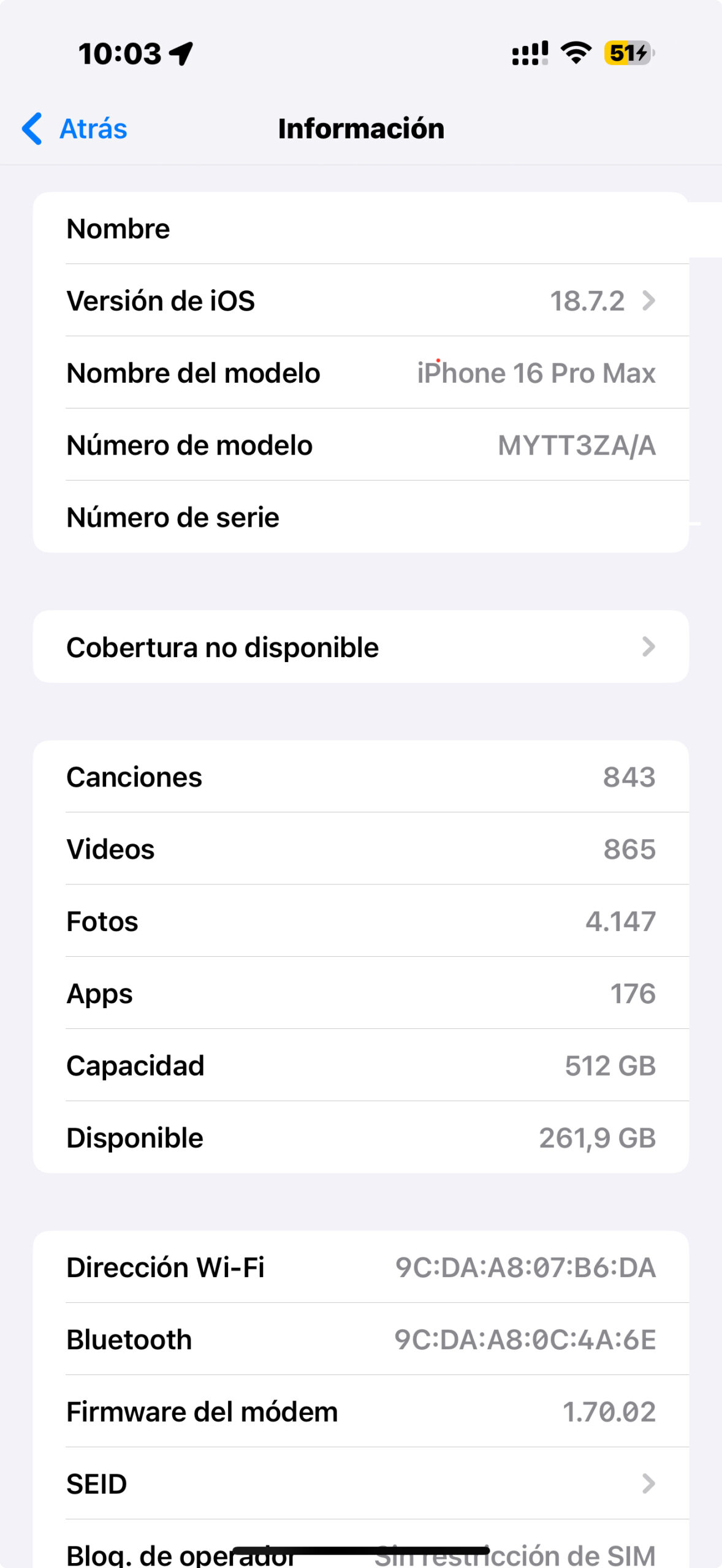Open the SEID disclosure chevron

pyautogui.click(x=648, y=1482)
